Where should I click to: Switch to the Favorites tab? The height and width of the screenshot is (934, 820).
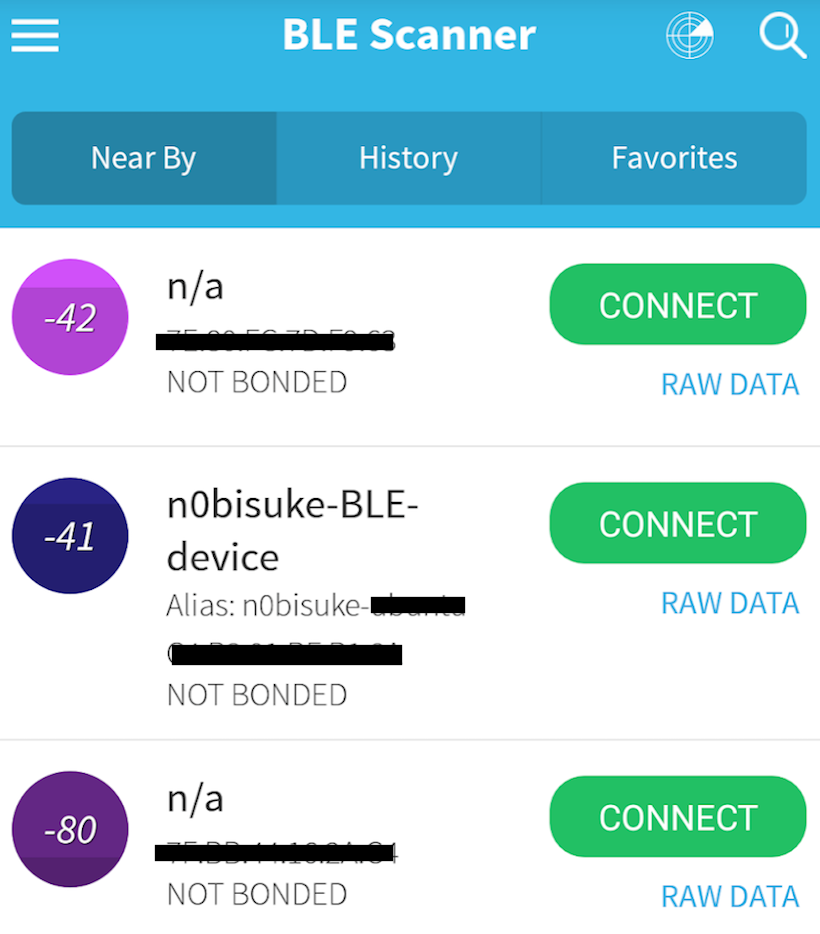[x=674, y=158]
